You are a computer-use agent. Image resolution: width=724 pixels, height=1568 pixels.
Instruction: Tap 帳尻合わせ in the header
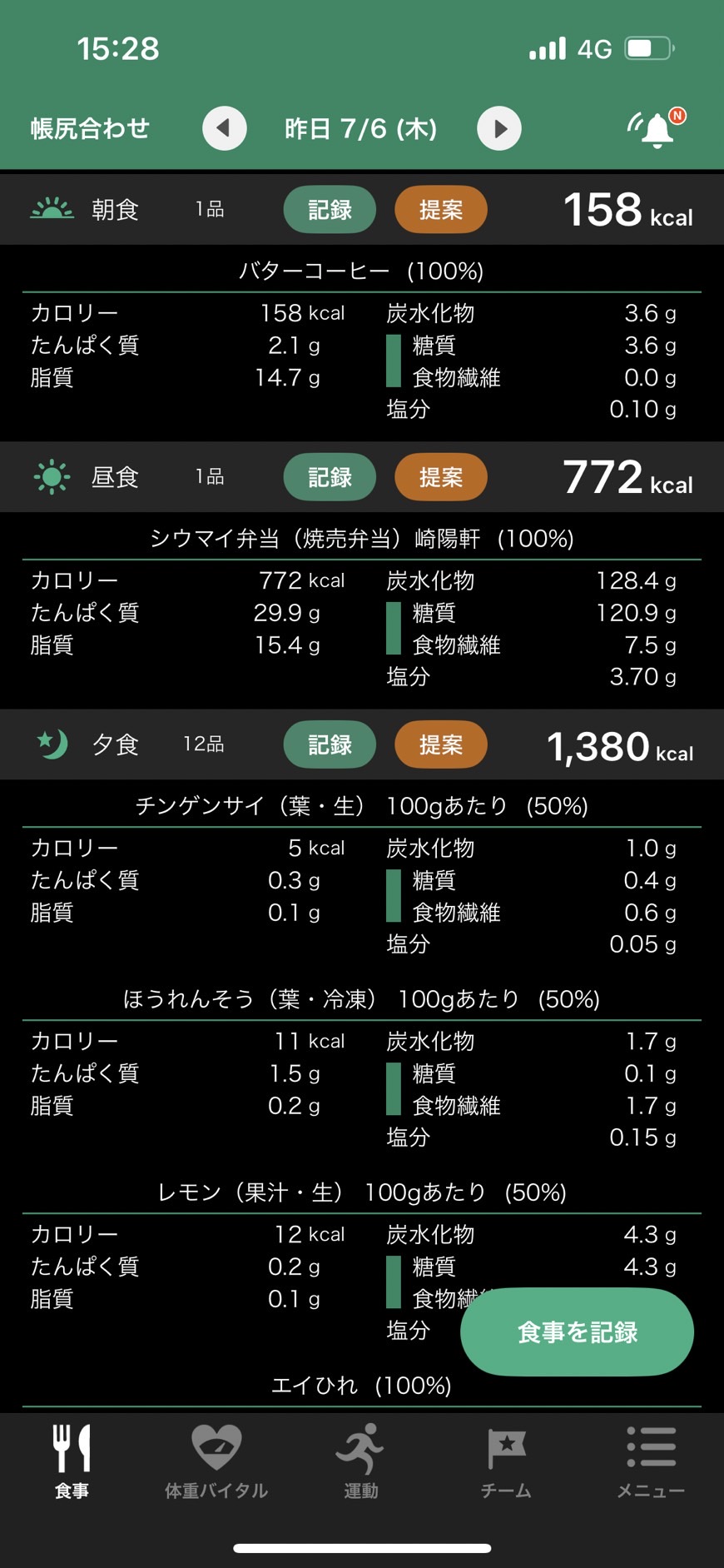(90, 128)
